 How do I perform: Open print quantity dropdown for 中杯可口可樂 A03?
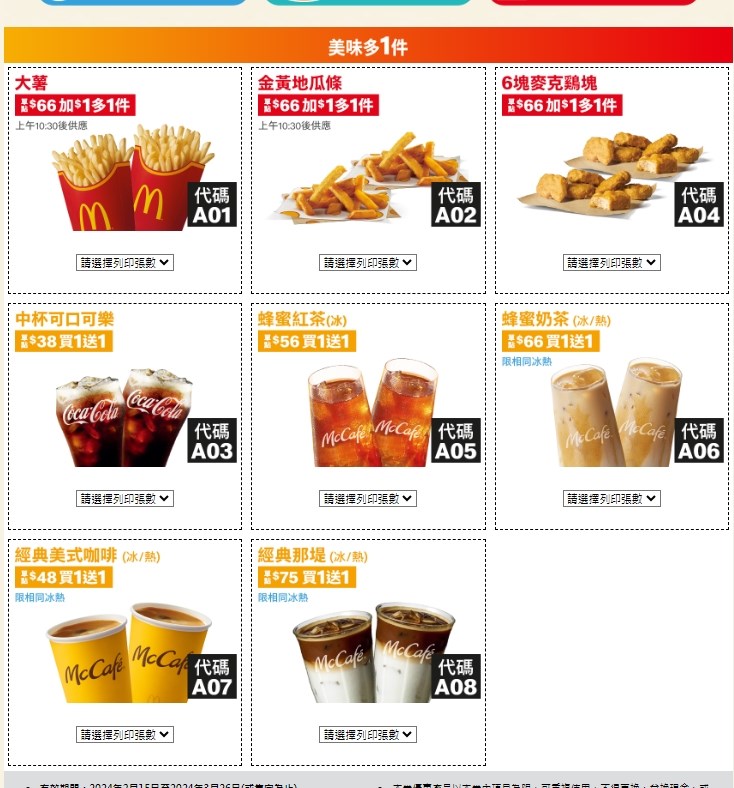125,498
